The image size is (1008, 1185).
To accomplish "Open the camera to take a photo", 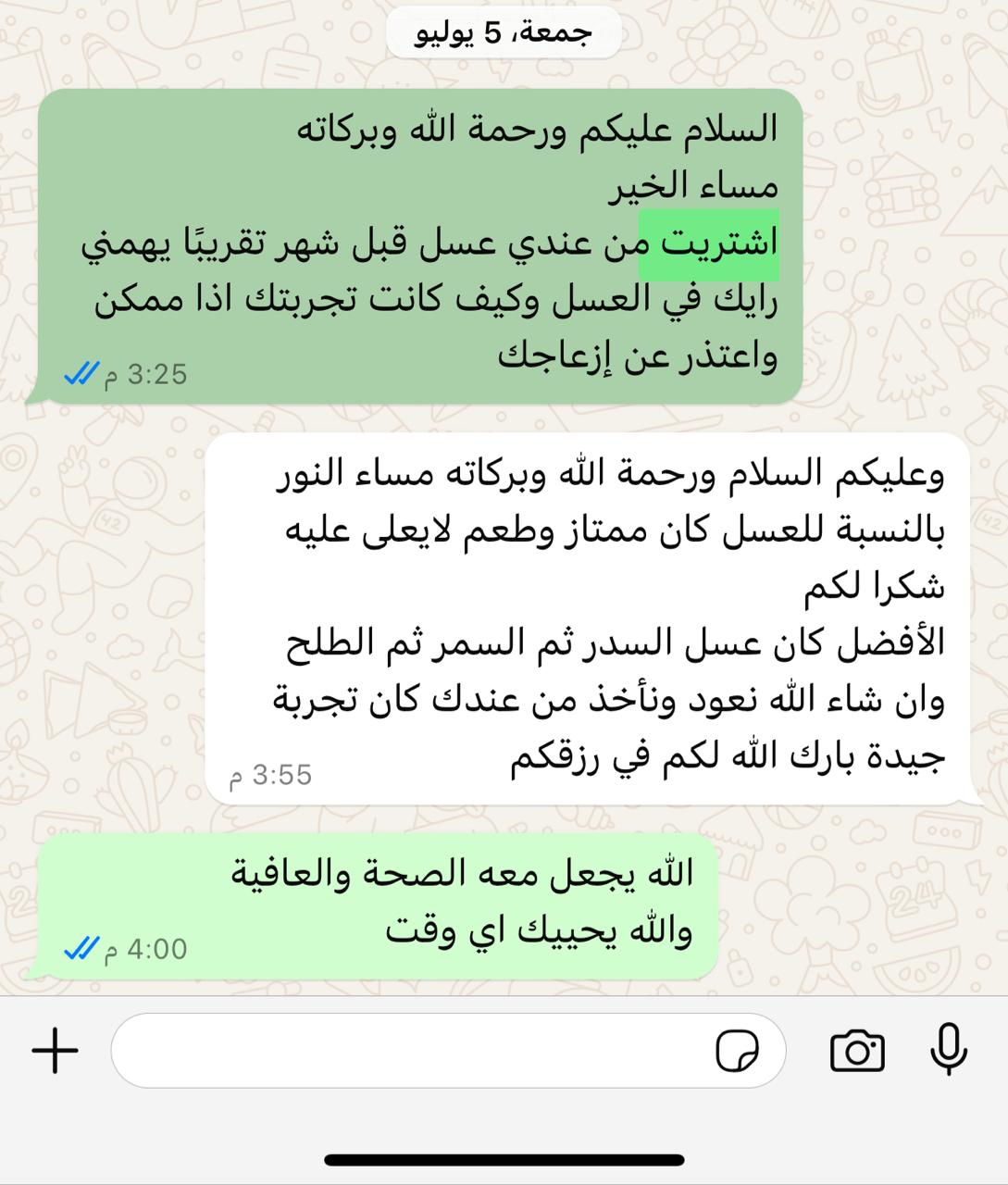I will coord(857,1051).
